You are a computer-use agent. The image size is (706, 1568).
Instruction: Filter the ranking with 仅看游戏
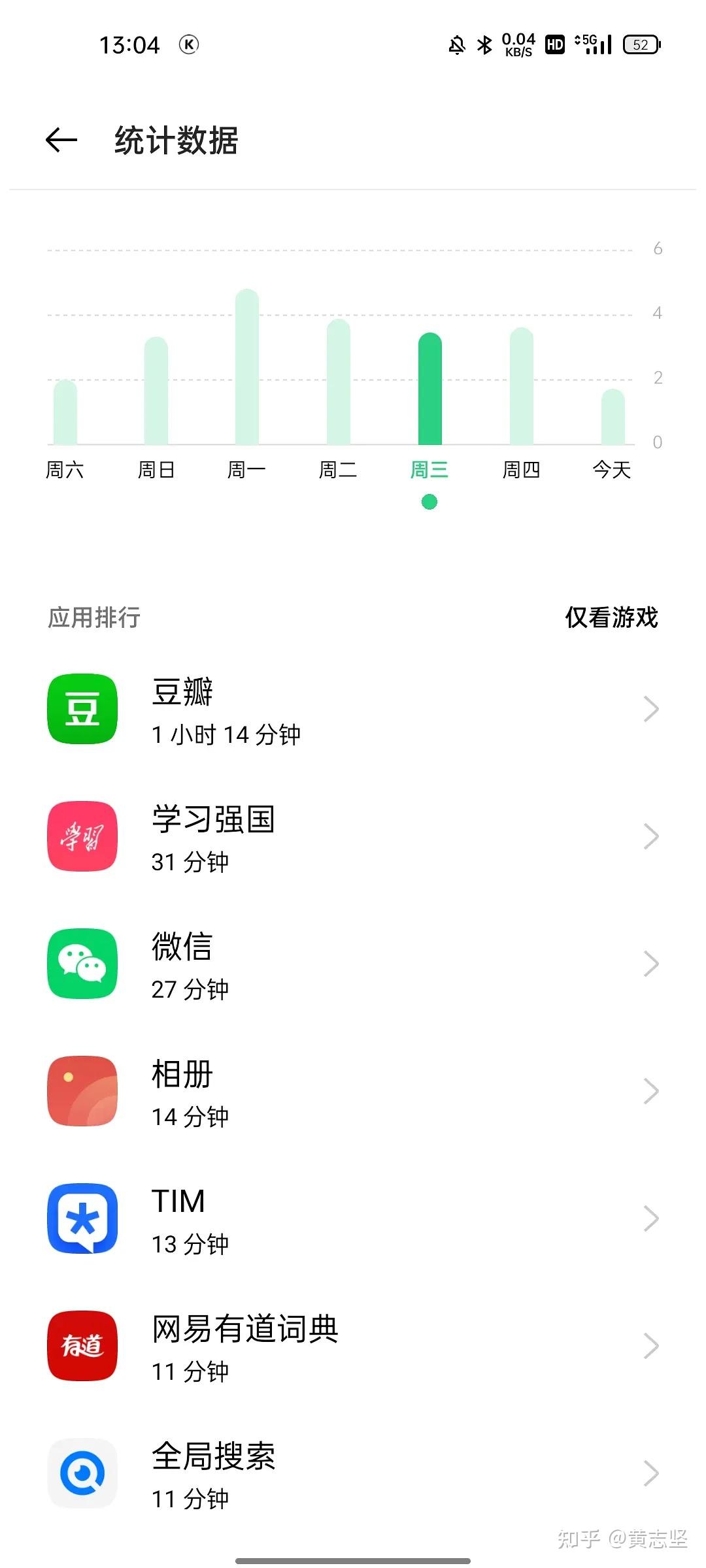tap(611, 617)
